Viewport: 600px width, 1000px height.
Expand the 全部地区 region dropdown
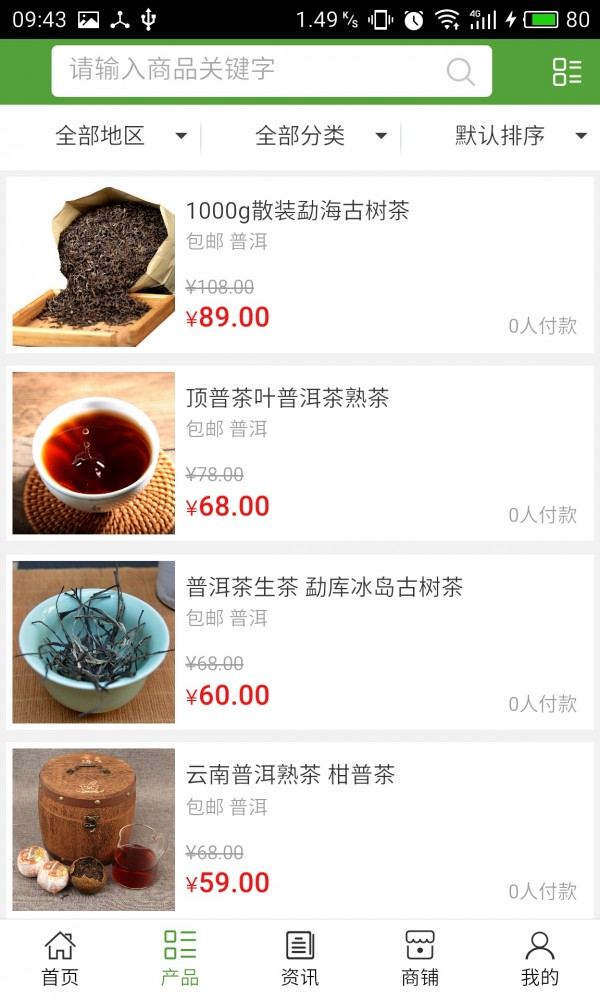click(120, 136)
